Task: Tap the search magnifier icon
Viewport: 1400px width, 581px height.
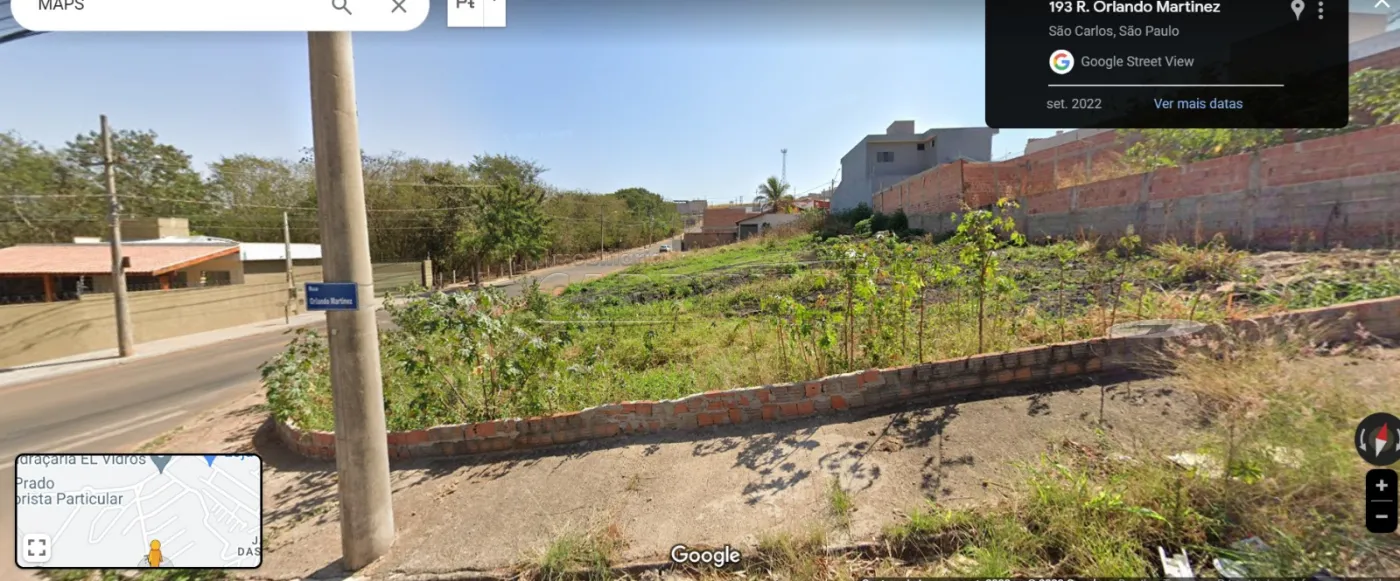Action: [341, 7]
